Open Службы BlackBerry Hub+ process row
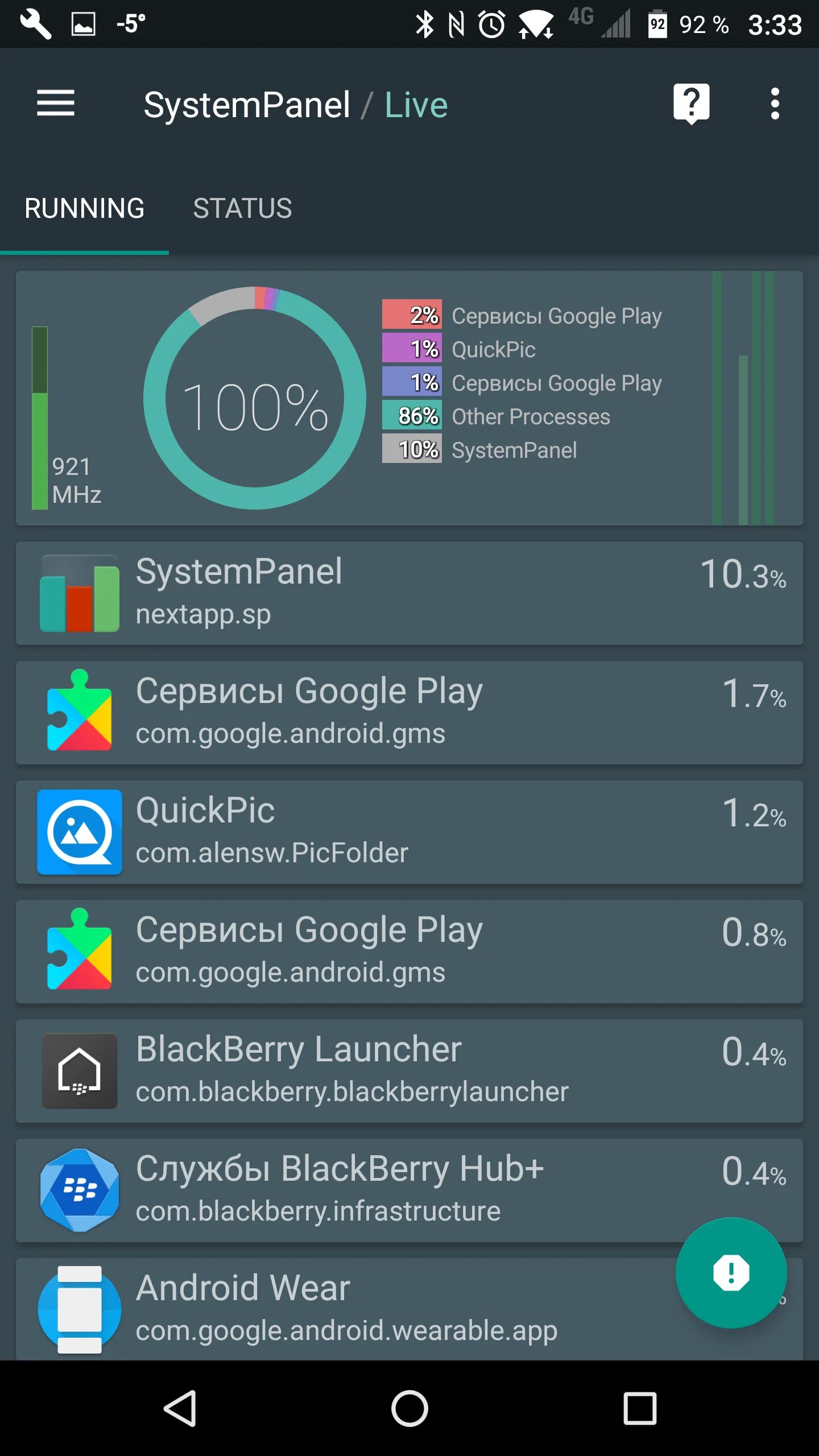This screenshot has width=819, height=1456. 409,1190
